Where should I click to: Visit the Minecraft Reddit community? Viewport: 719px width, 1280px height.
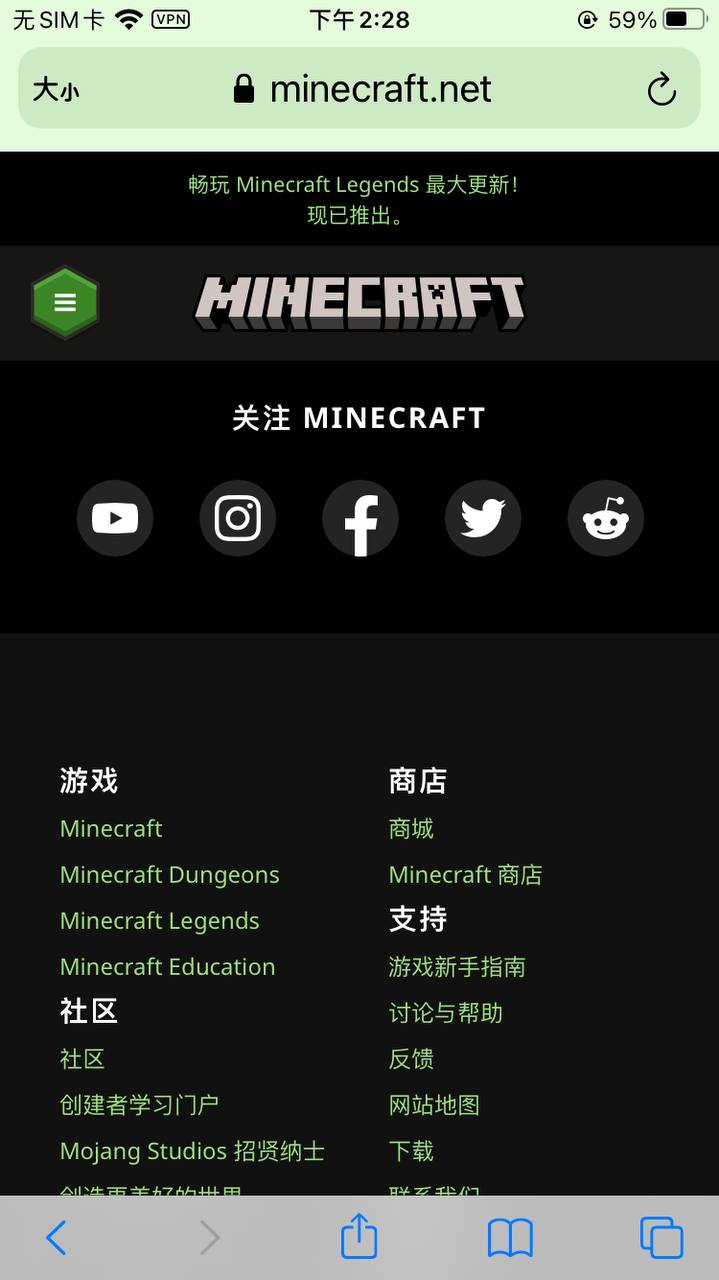(605, 518)
